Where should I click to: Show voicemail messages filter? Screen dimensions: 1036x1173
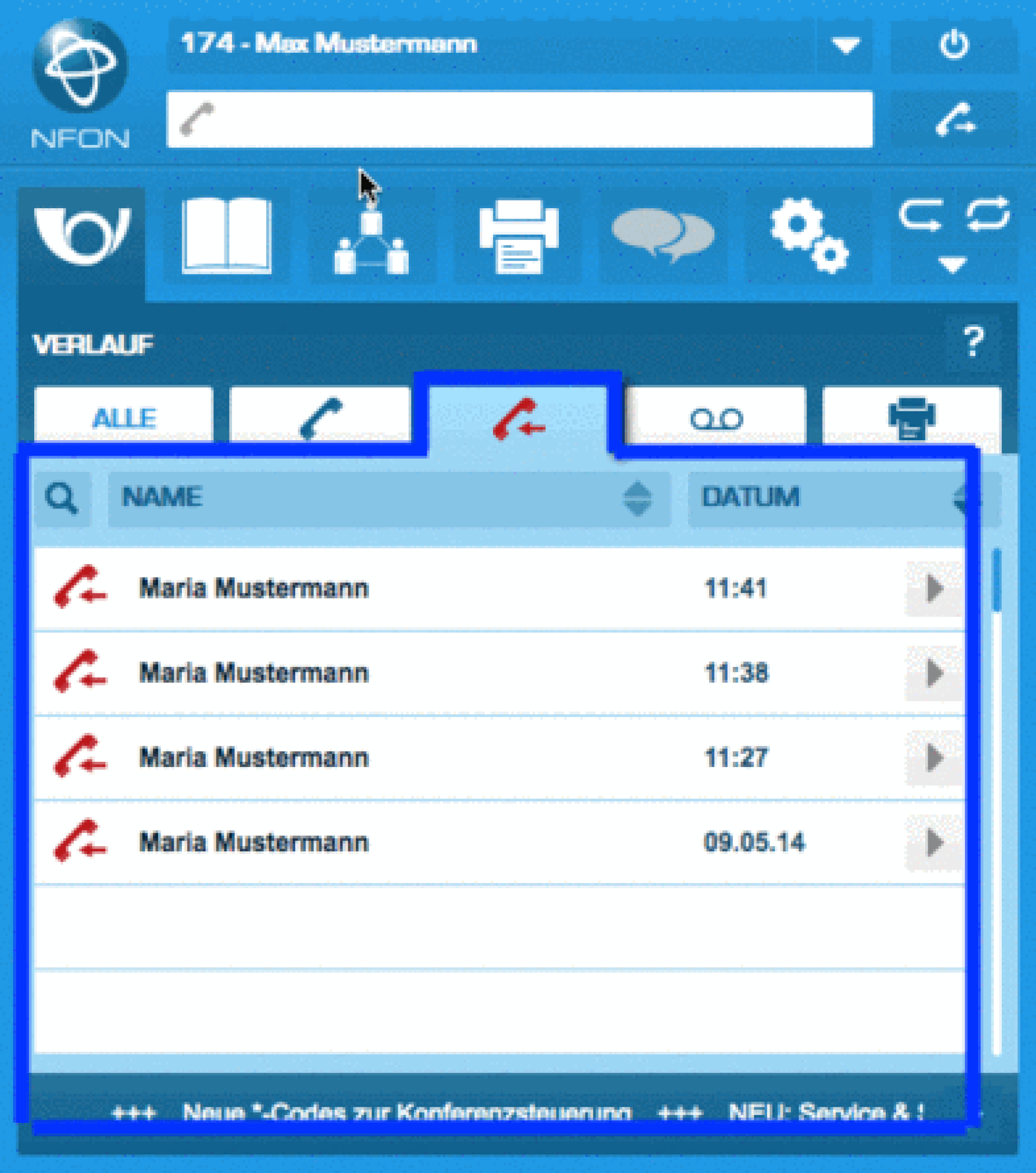click(716, 418)
